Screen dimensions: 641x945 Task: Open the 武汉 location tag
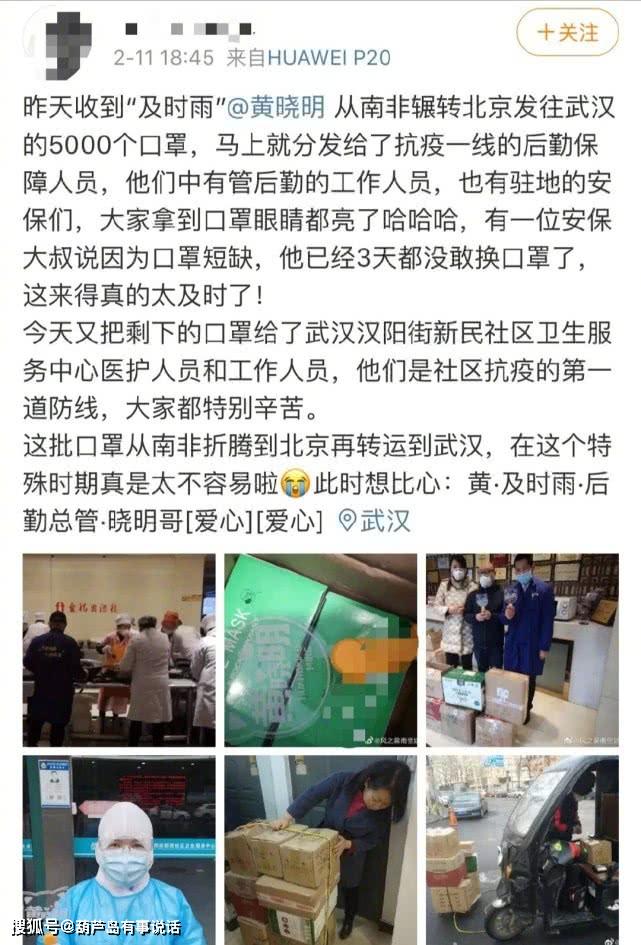coord(374,521)
